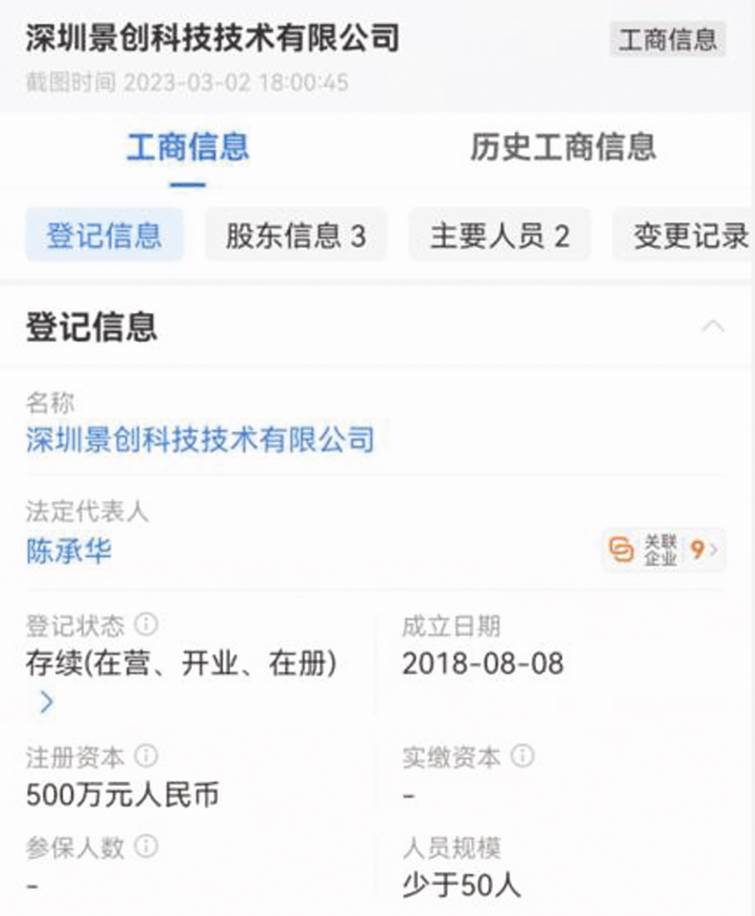Show info for 登记状态
Viewport: 755px width, 916px height.
tap(147, 625)
